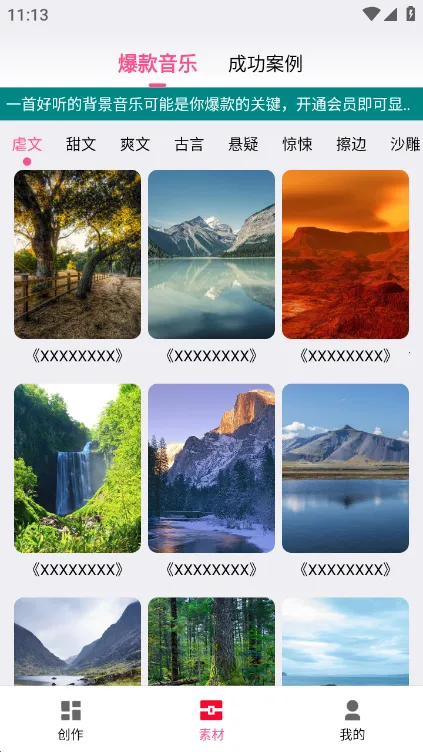Switch to the 悬疑 category
Screen dimensions: 423x752
(x=243, y=144)
